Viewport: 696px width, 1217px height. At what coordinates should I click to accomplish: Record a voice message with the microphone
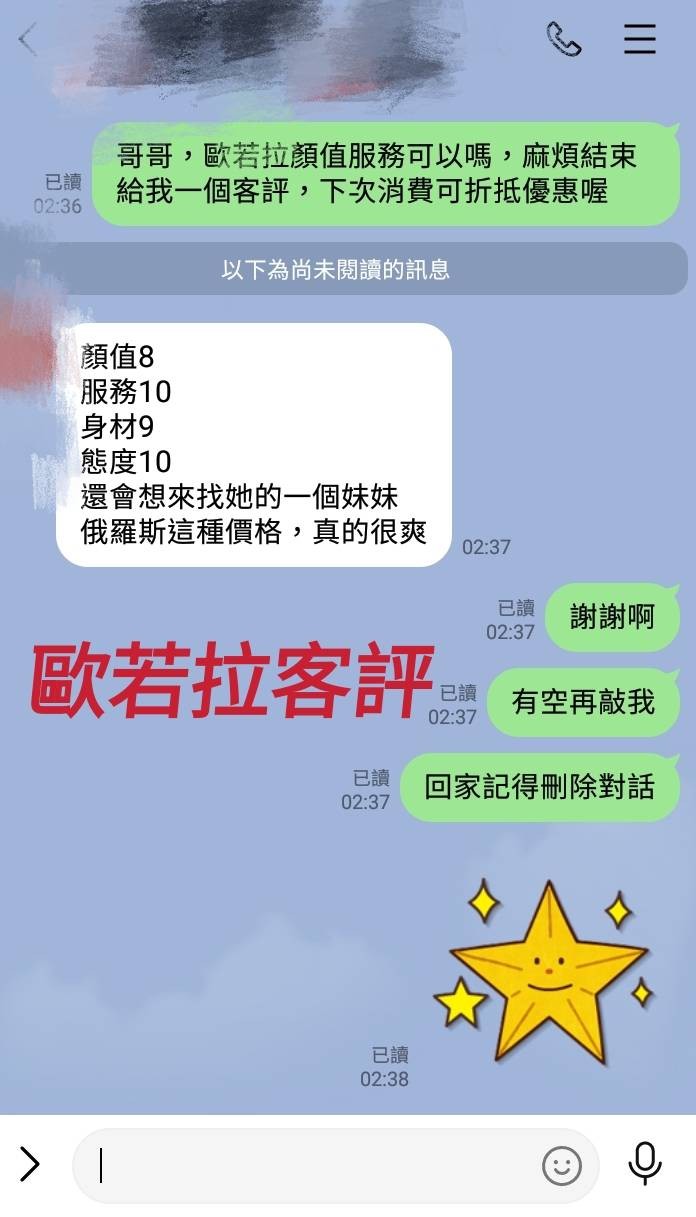(x=645, y=1164)
